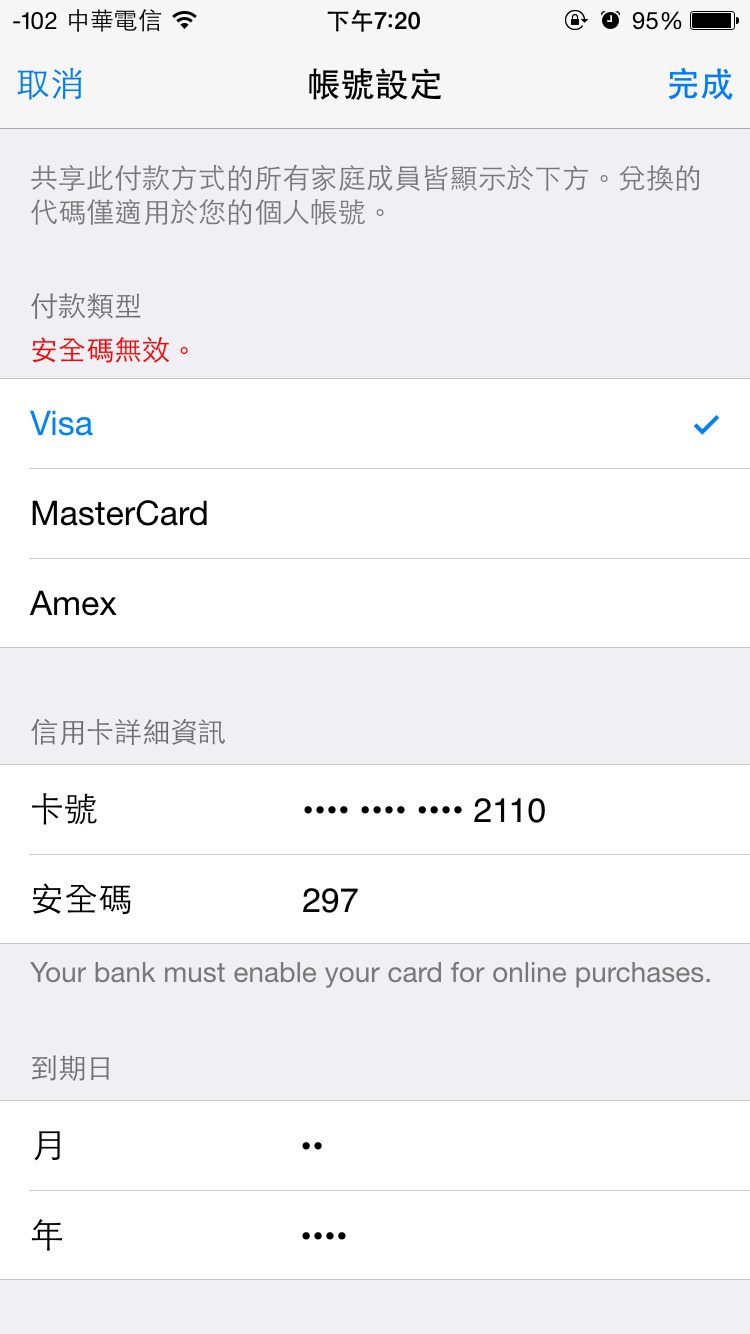Tap 完成 to save account settings

click(700, 85)
